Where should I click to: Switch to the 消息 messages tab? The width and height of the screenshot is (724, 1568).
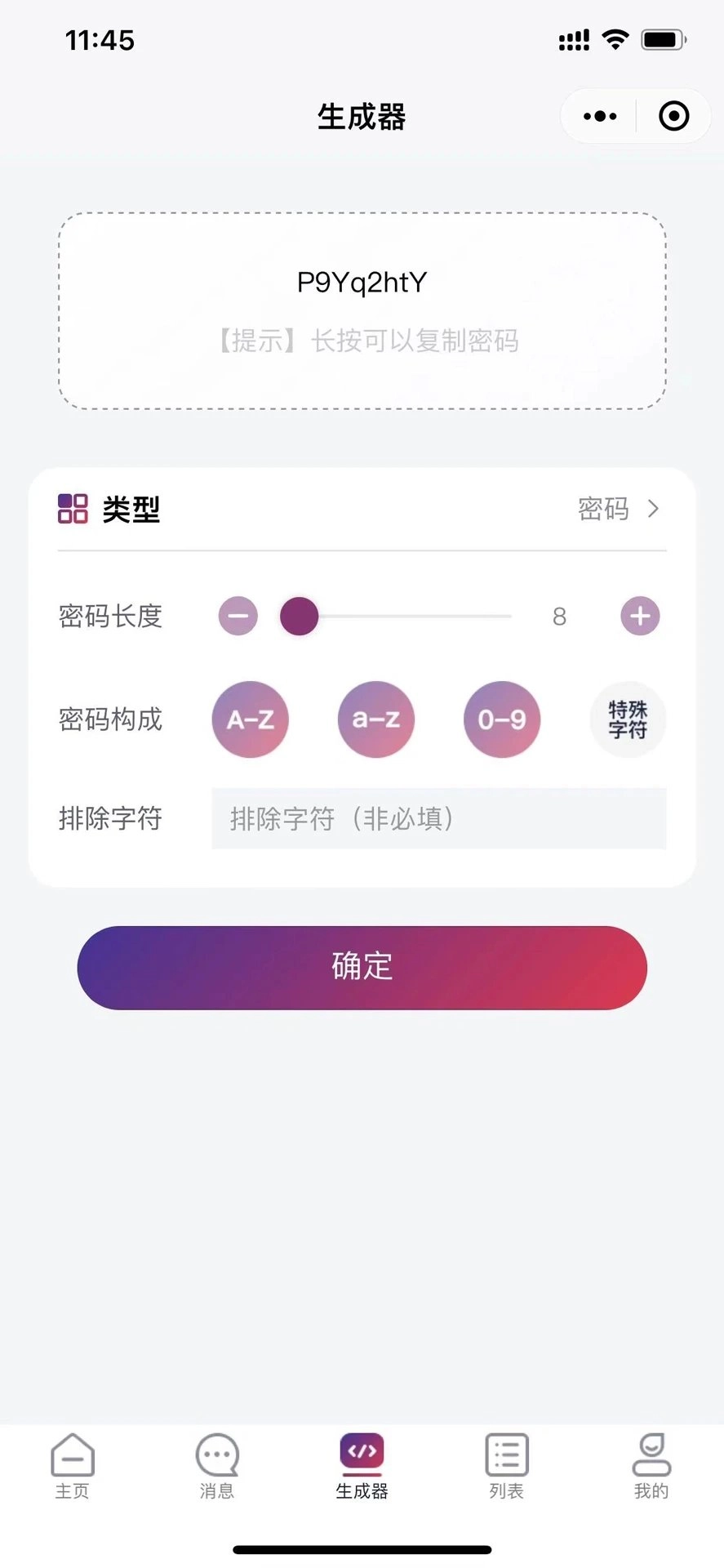[217, 1467]
